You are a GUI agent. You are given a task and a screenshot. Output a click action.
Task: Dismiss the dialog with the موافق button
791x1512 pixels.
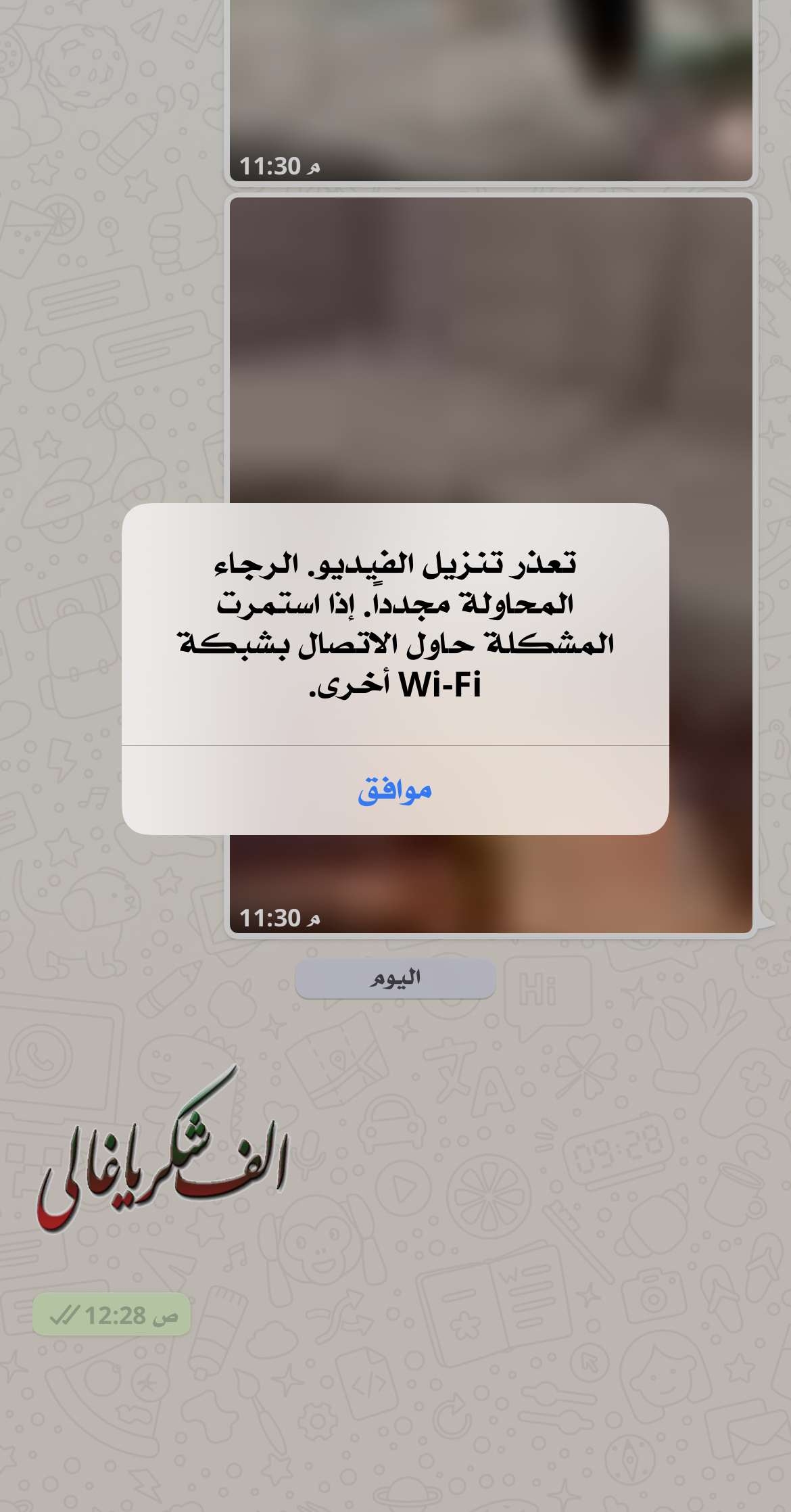click(x=395, y=790)
